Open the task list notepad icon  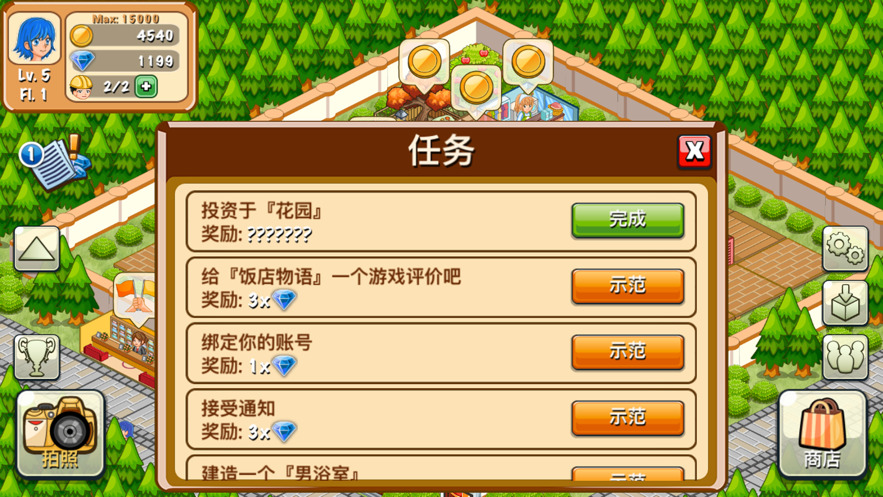point(52,160)
